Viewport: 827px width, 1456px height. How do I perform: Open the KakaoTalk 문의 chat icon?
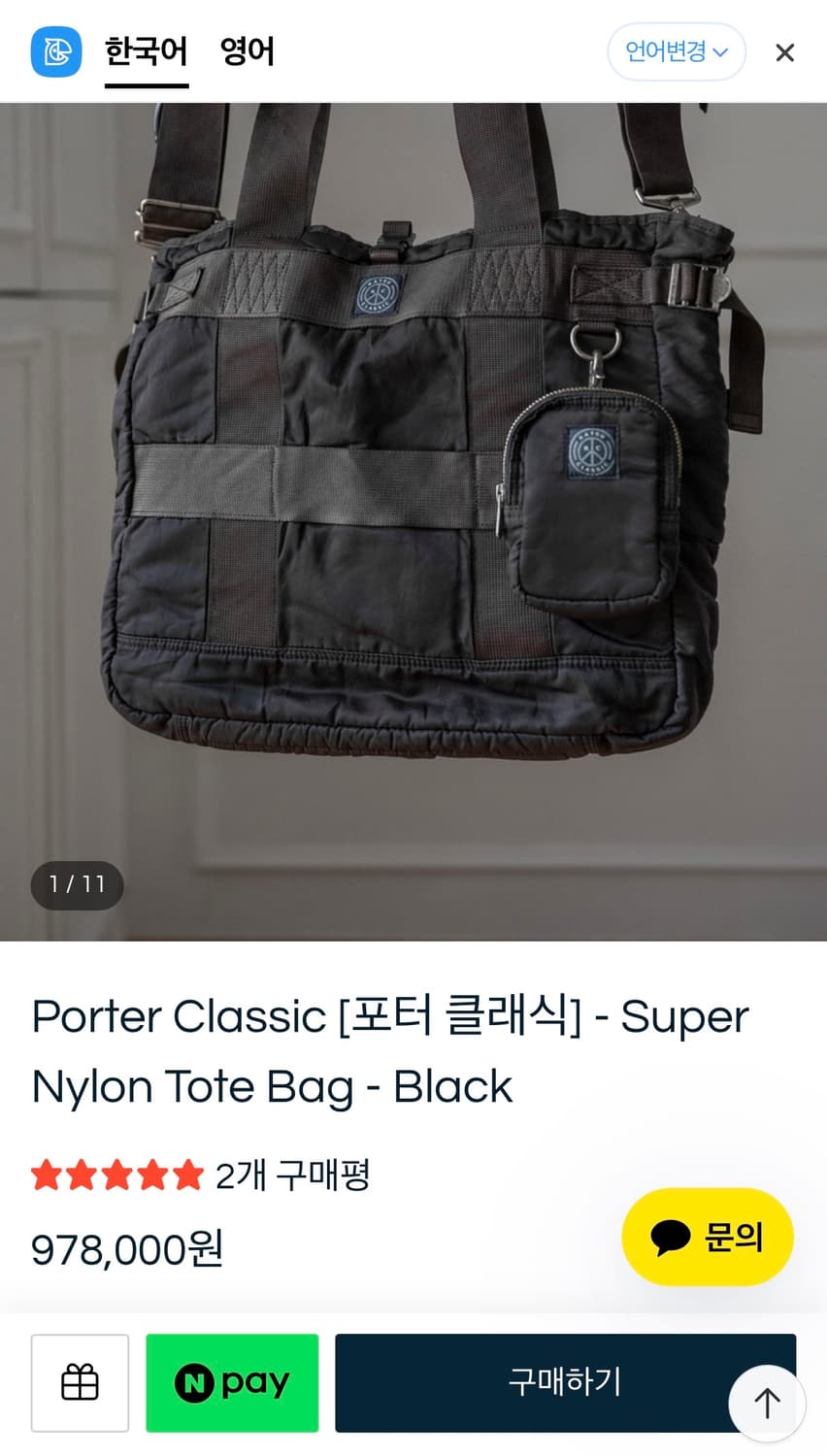pos(708,1237)
